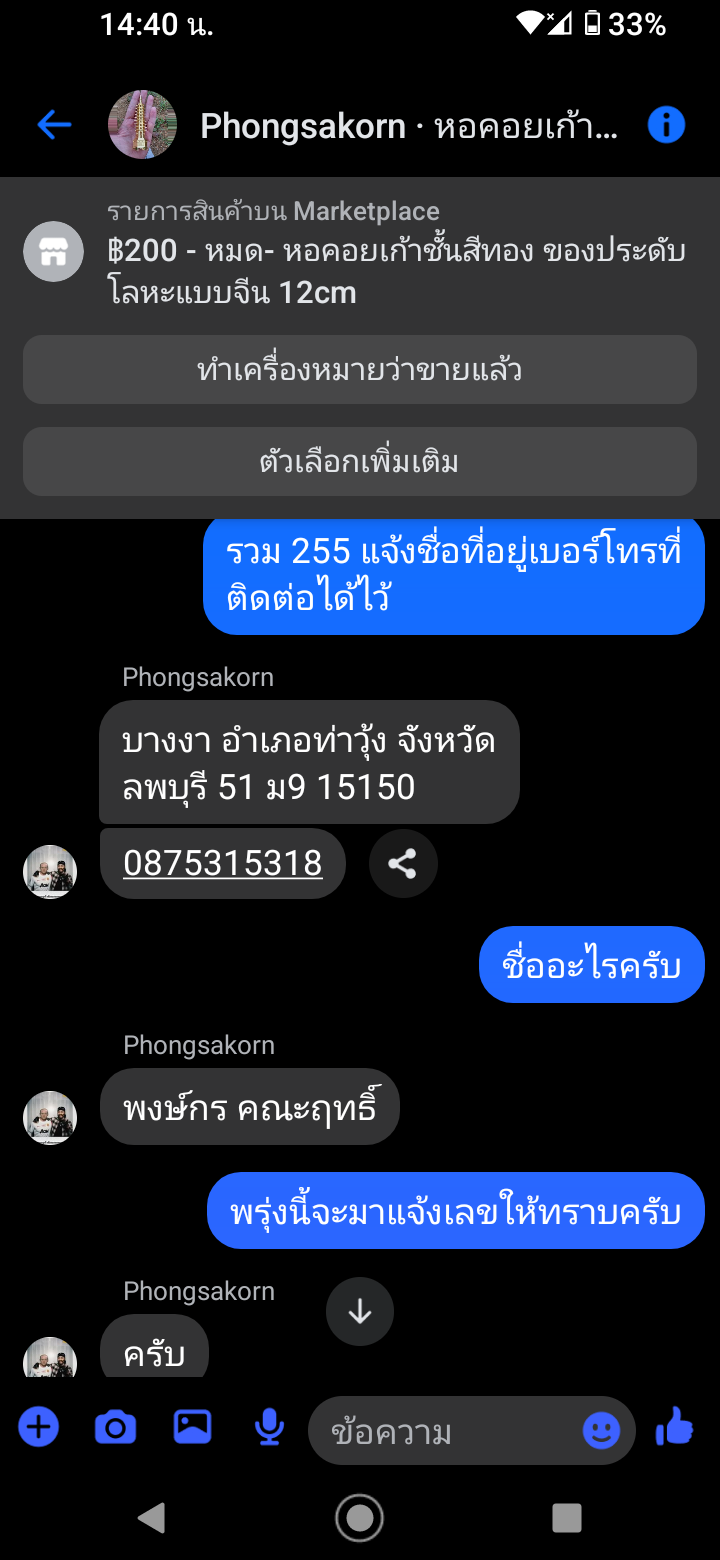Tap phone number 0875315318 link

tap(223, 863)
